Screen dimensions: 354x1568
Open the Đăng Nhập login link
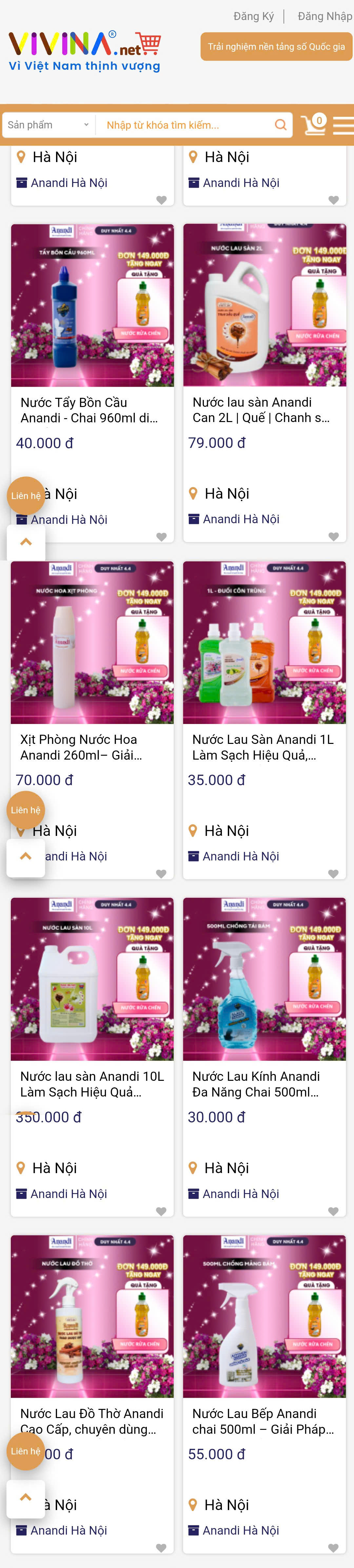[x=324, y=16]
